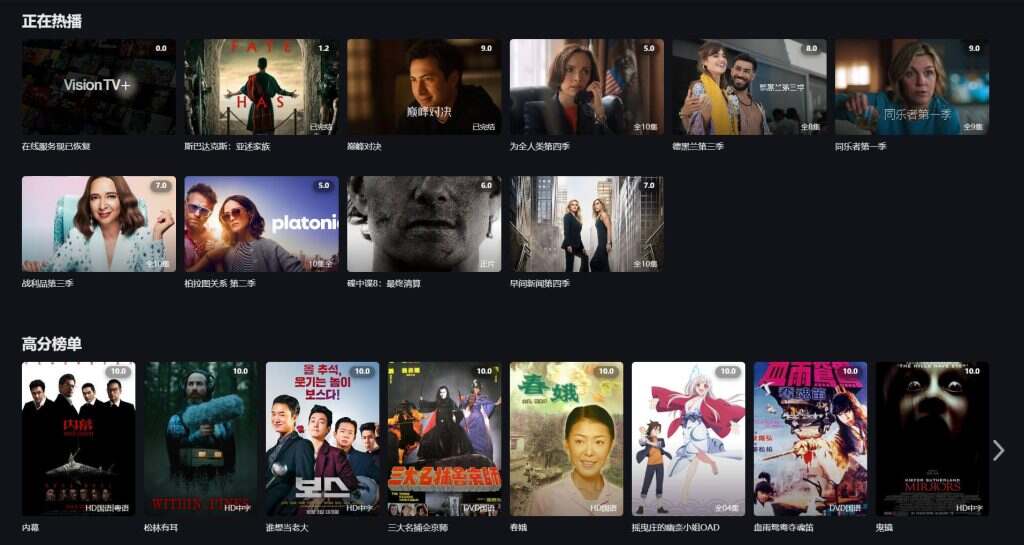Screen dimensions: 1024x545
Task: Open 碟中谍8：最终清算 movie card
Action: point(424,224)
